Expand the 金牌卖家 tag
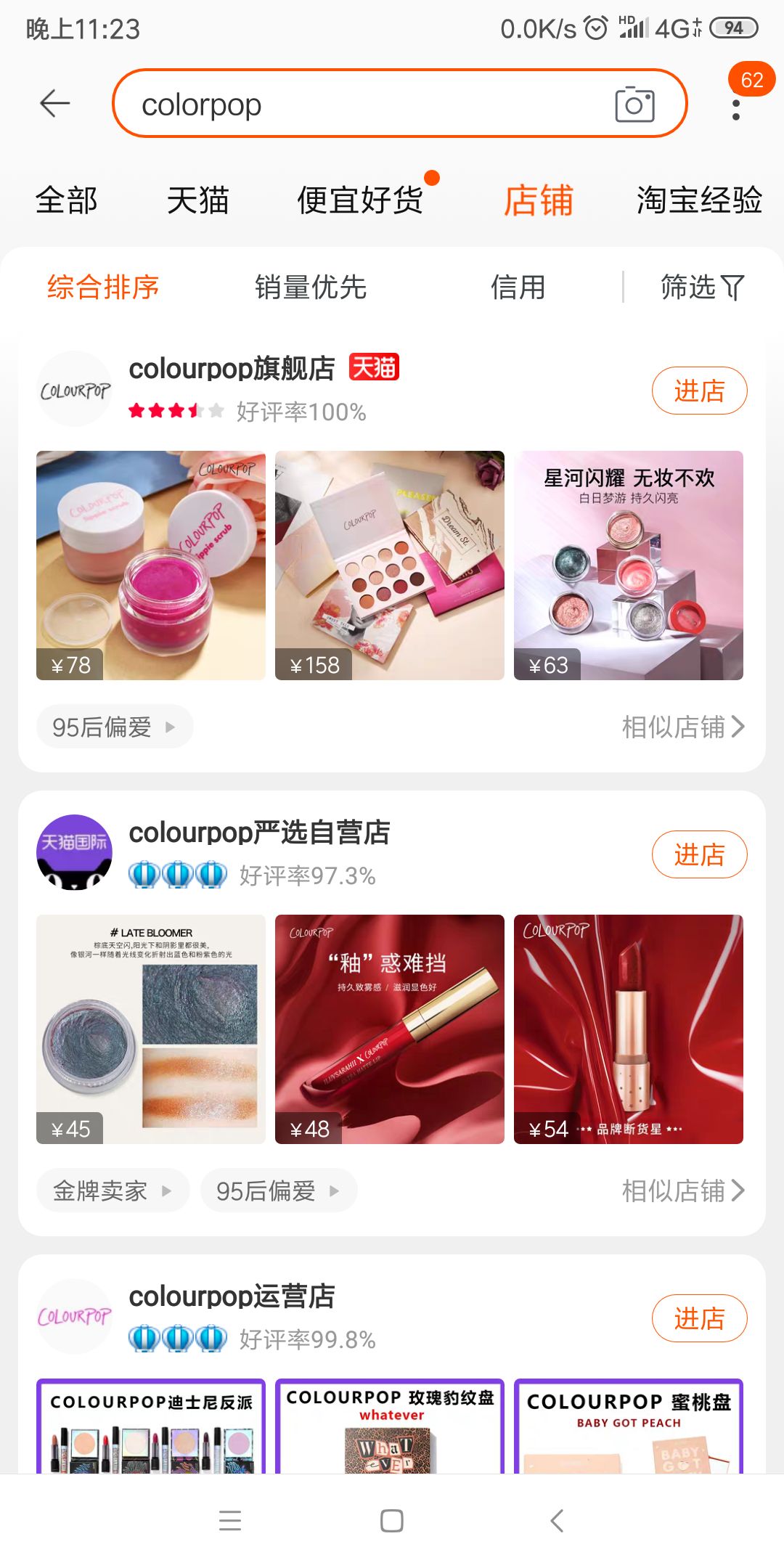 (x=113, y=1190)
